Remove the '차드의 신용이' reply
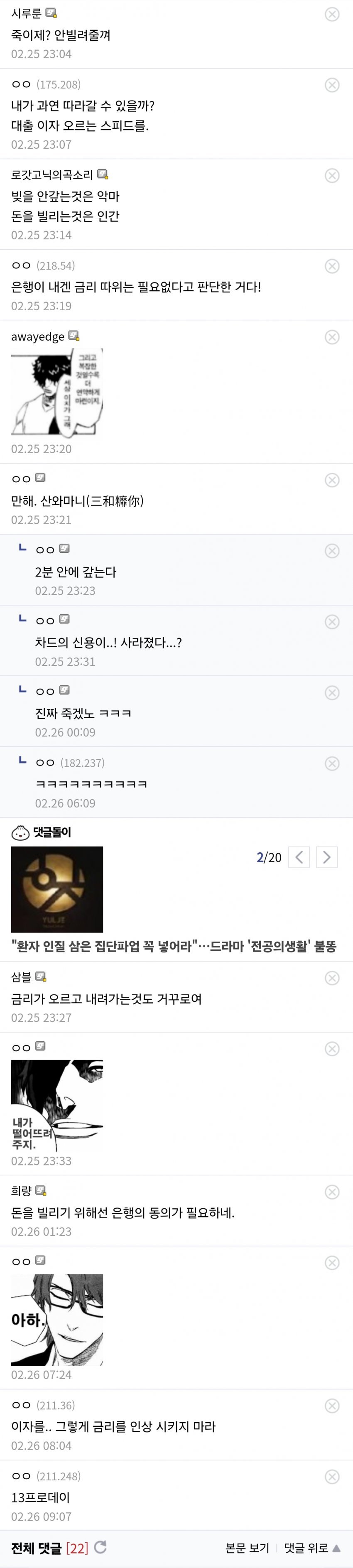Image resolution: width=353 pixels, height=1568 pixels. click(x=332, y=621)
